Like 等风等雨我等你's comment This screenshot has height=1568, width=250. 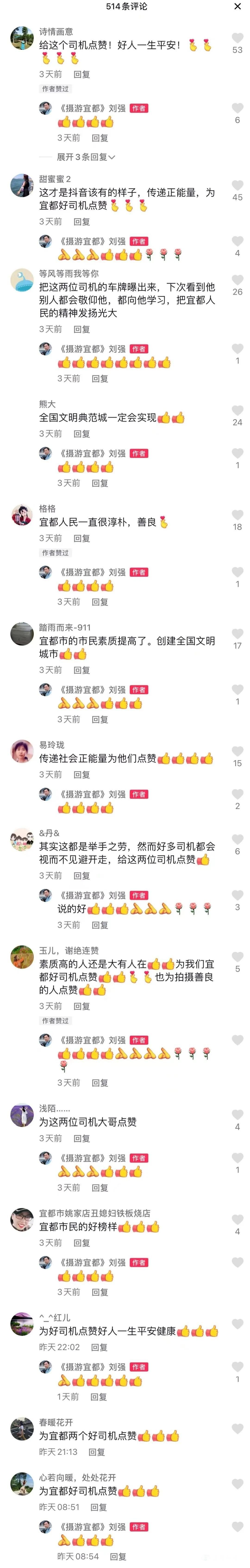click(237, 280)
